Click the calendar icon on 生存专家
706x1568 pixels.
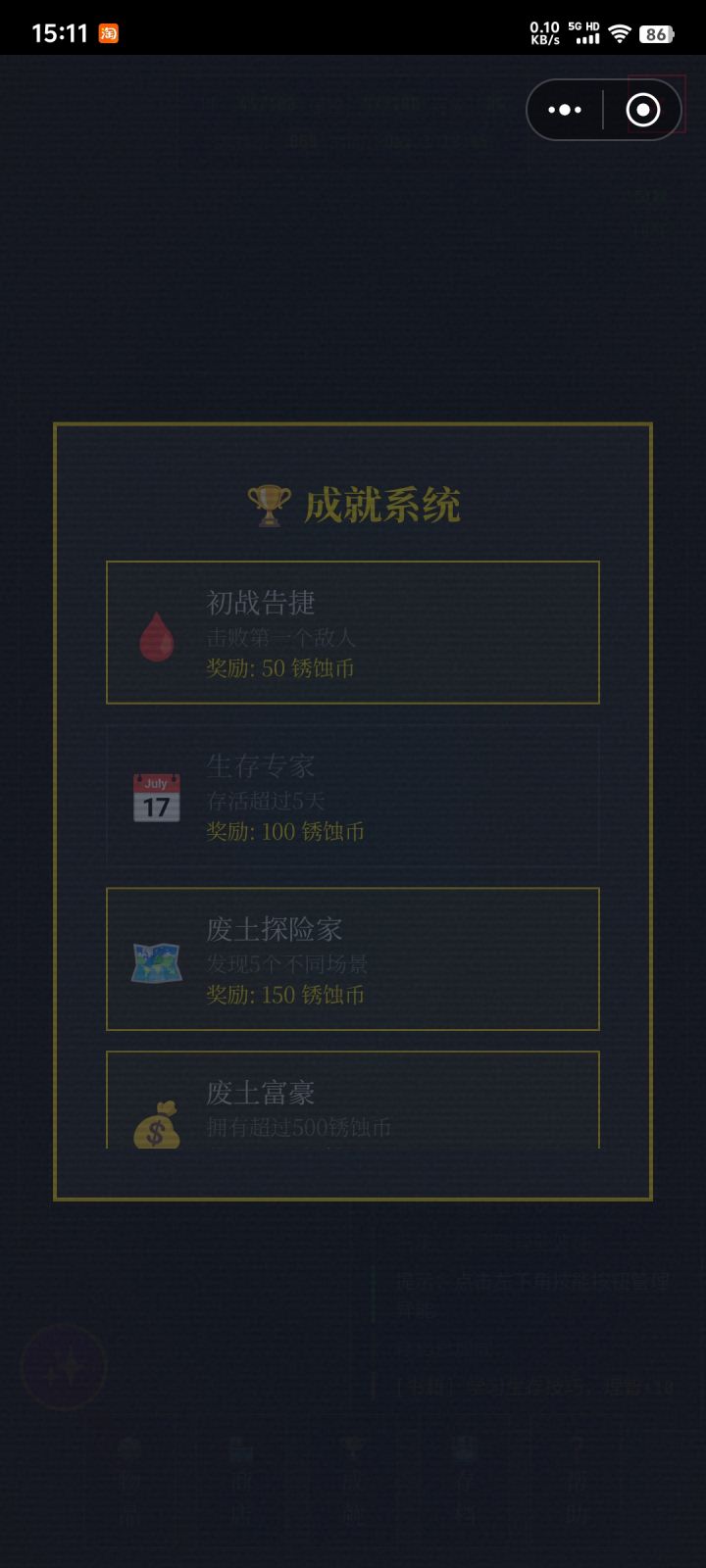pyautogui.click(x=155, y=797)
